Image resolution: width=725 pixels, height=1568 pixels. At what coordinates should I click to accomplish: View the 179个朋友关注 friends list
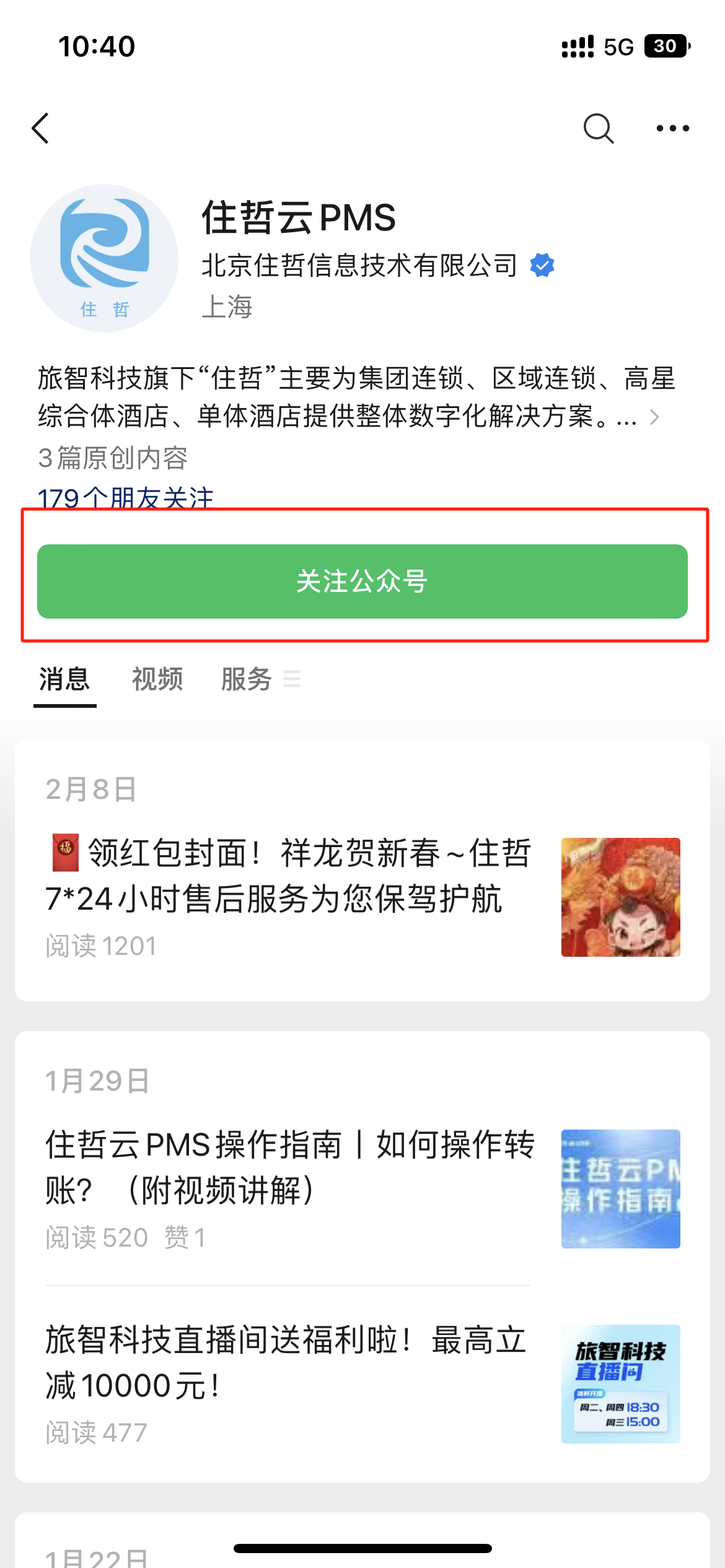[x=126, y=497]
